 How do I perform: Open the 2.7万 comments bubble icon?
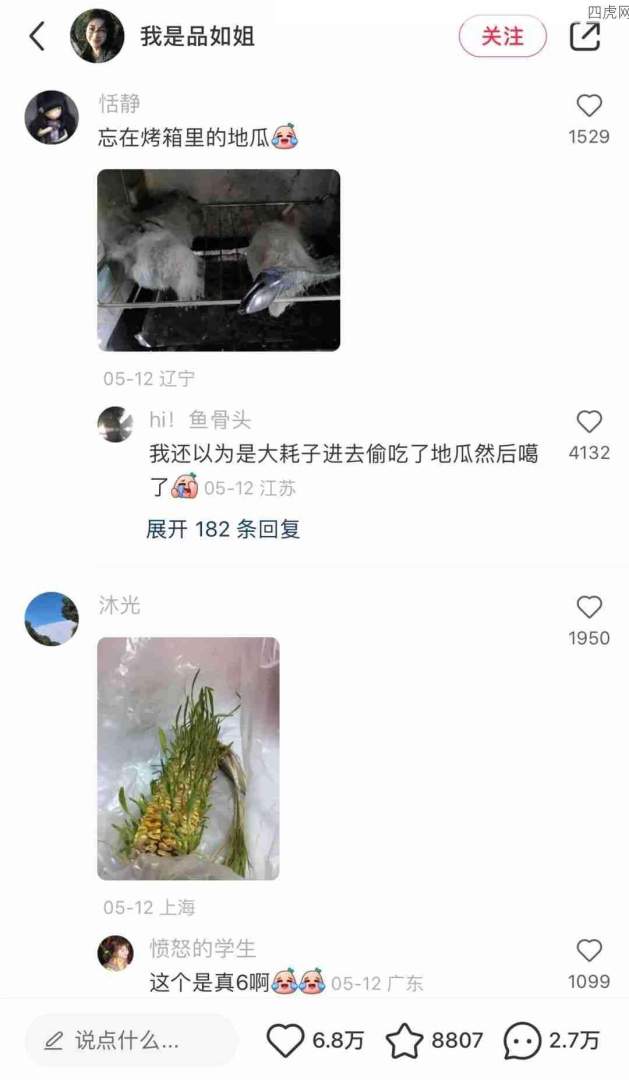(x=521, y=1041)
